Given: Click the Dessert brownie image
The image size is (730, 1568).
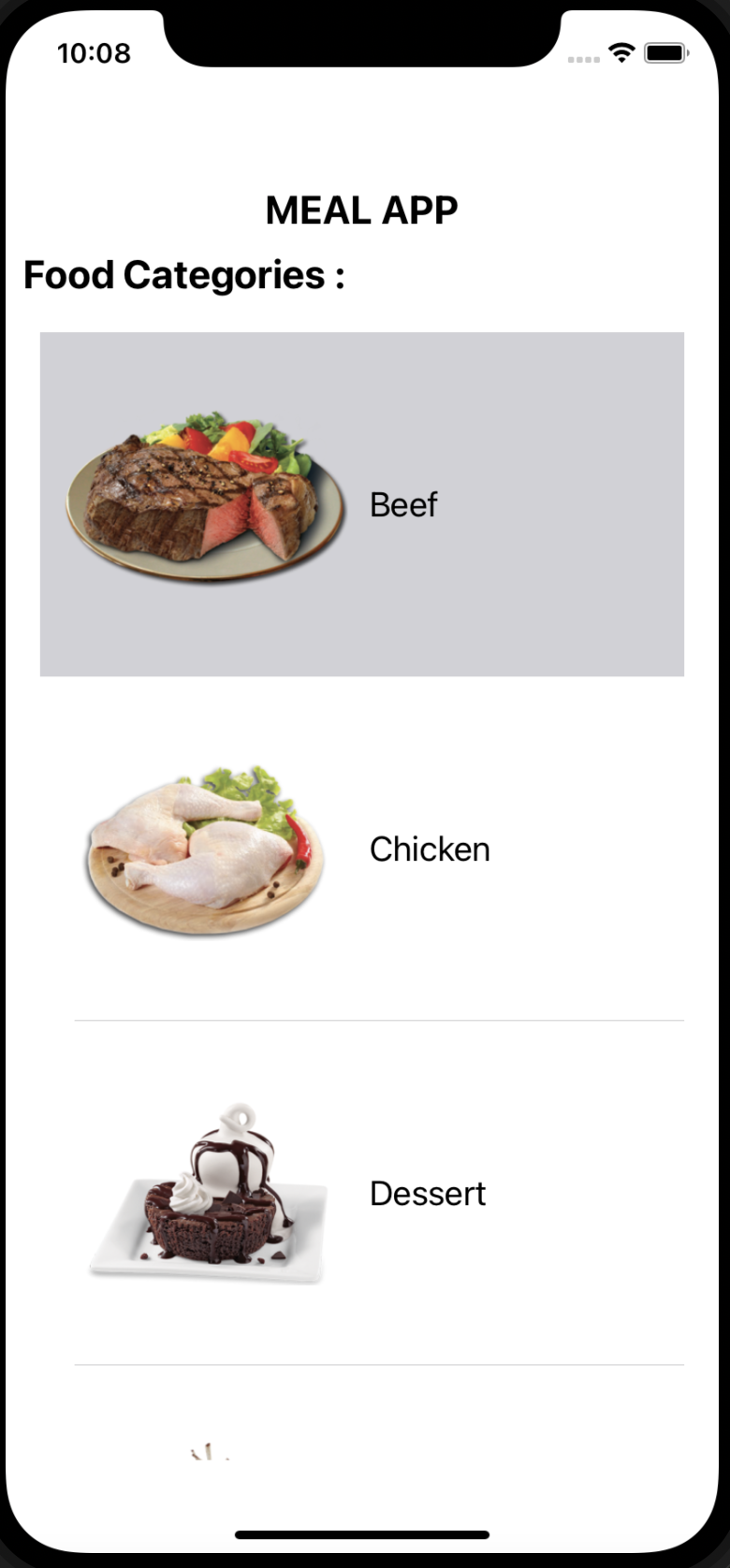Looking at the screenshot, I should pyautogui.click(x=206, y=1193).
